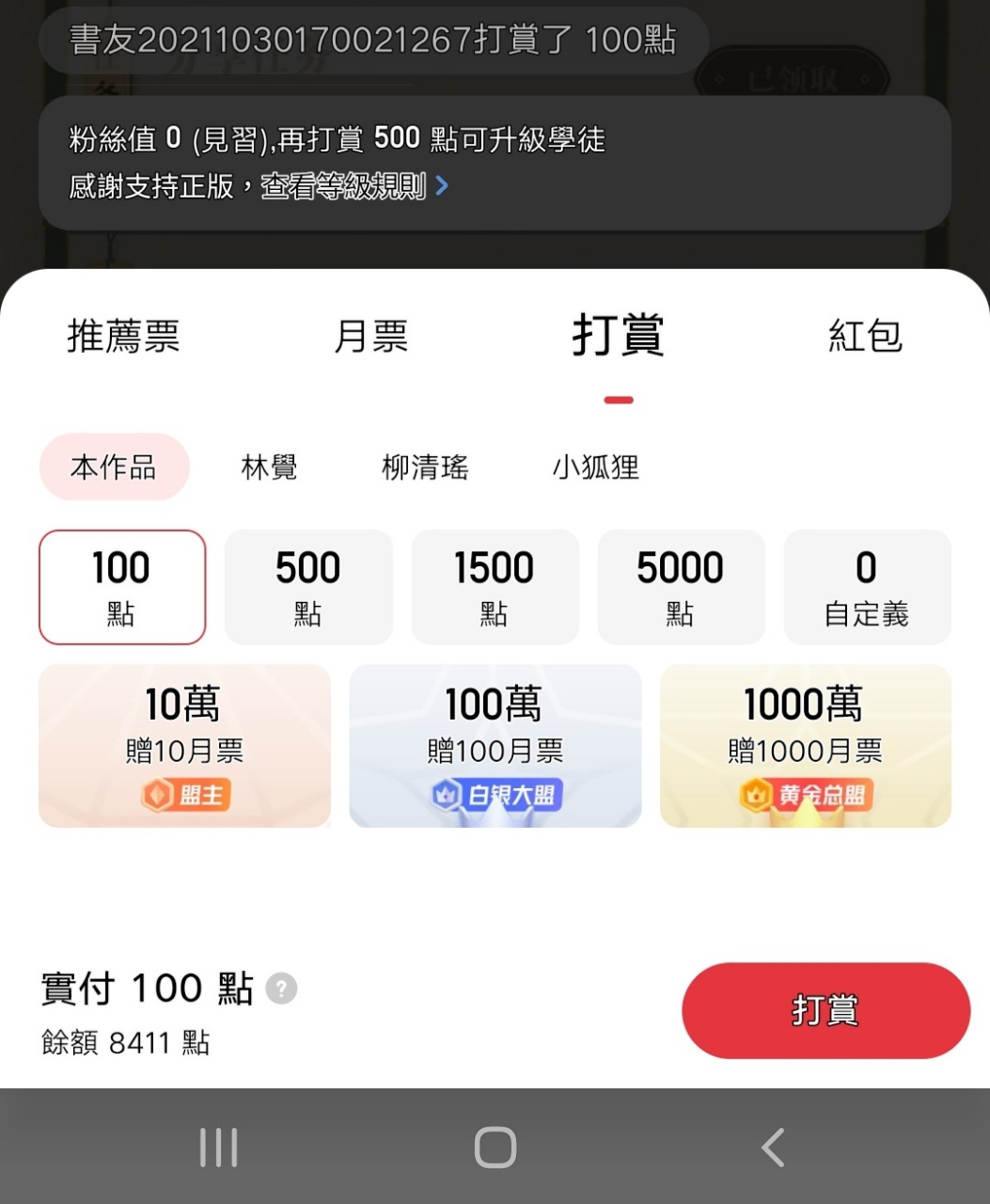Choose the 100萬 白銀大盟 tier
Screen dimensions: 990x1204
pos(495,746)
